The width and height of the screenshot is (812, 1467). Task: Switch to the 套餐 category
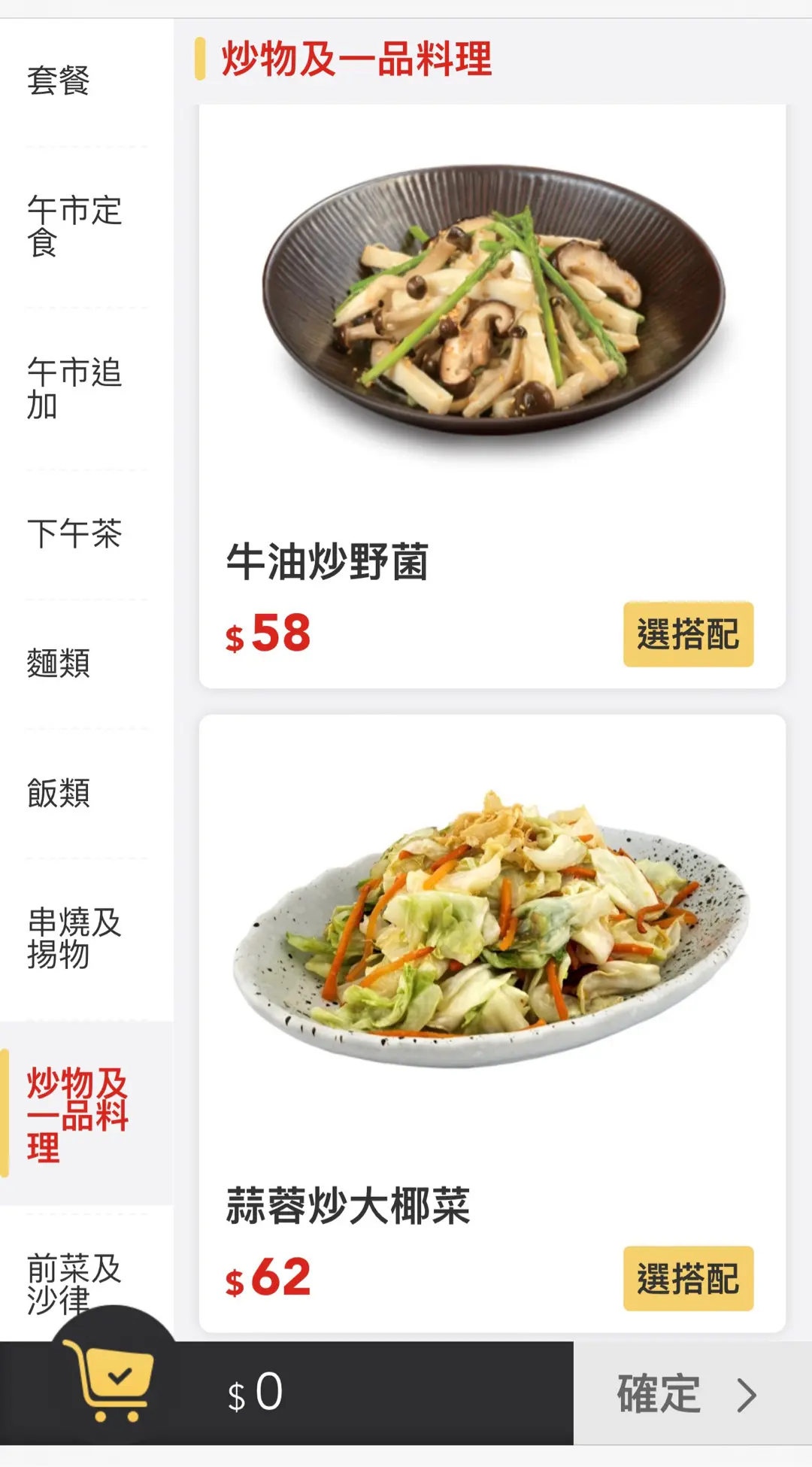(x=59, y=81)
